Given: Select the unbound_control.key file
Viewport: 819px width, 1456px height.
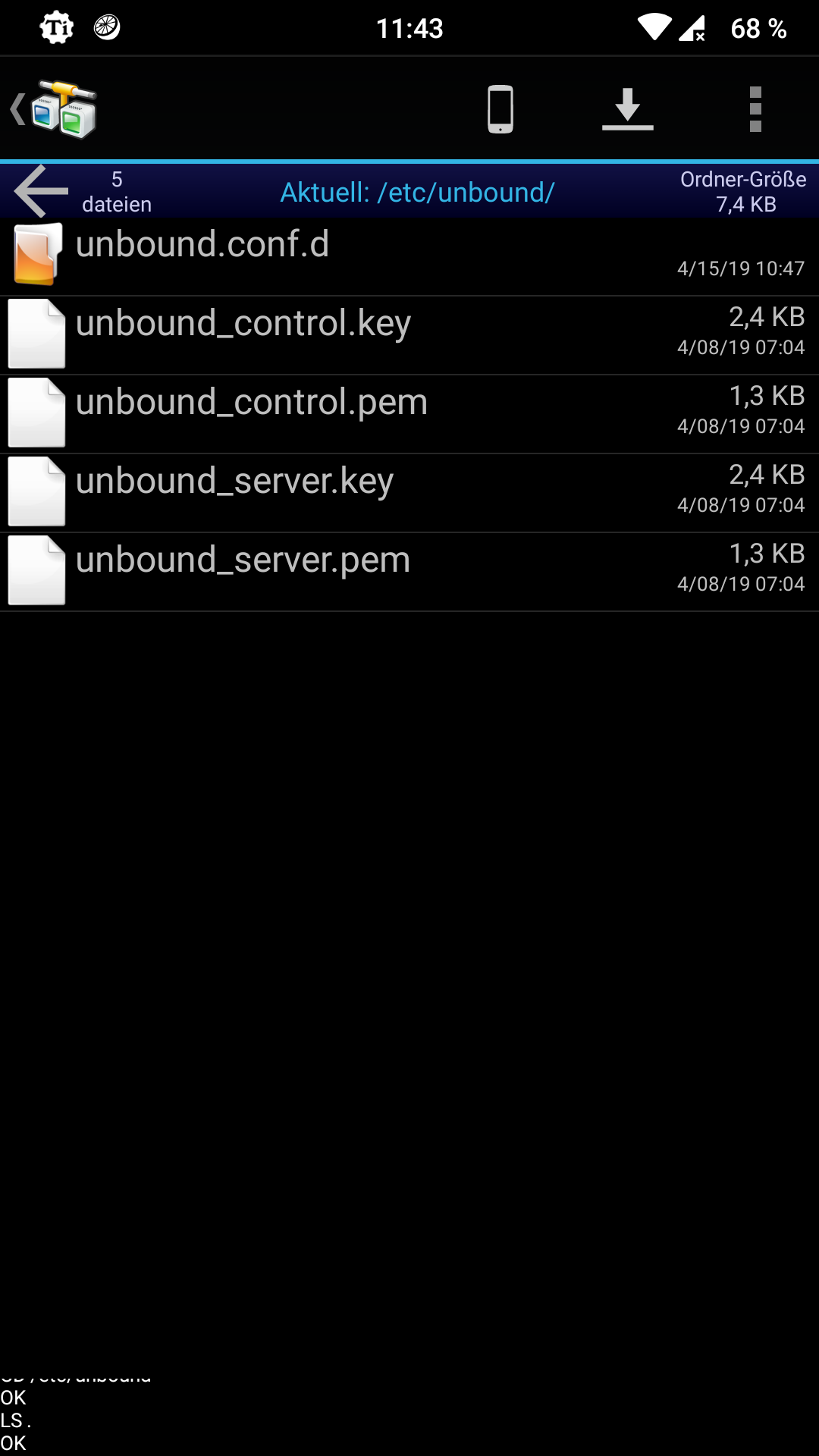Looking at the screenshot, I should [409, 335].
